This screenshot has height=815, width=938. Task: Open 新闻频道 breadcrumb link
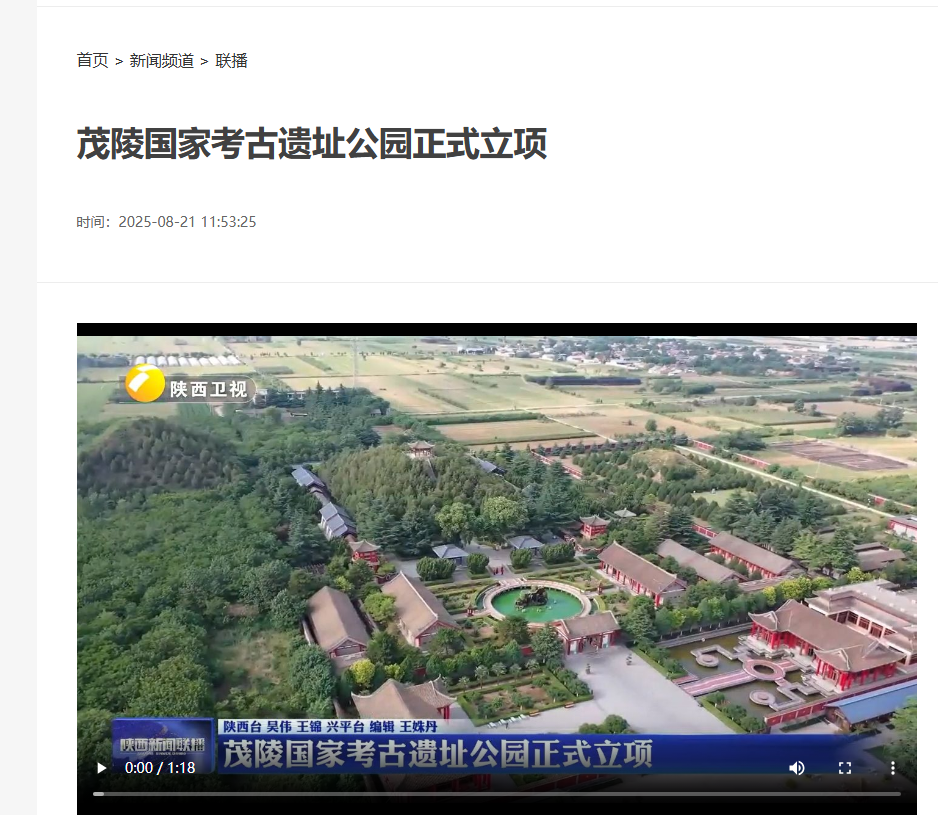[161, 61]
